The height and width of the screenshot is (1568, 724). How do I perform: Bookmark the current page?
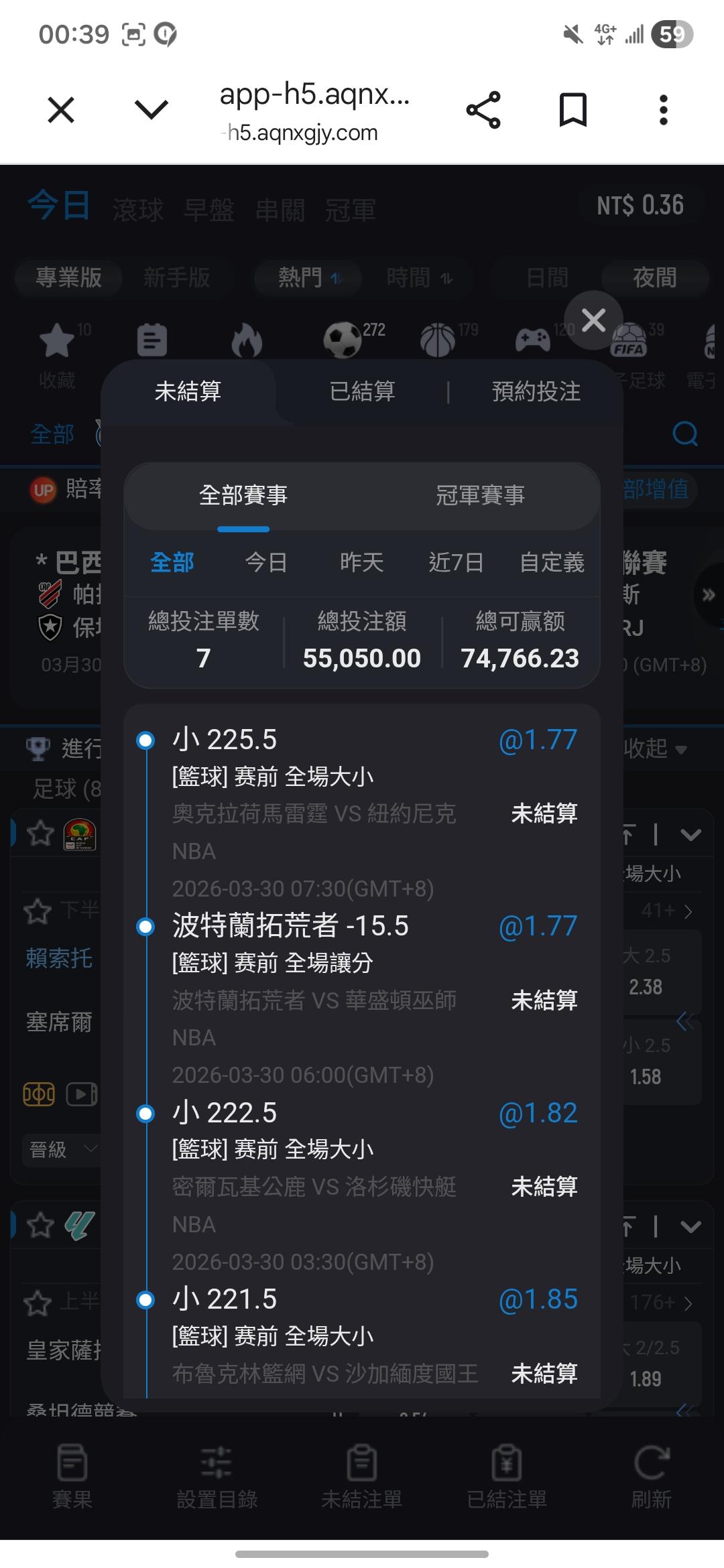(x=573, y=110)
